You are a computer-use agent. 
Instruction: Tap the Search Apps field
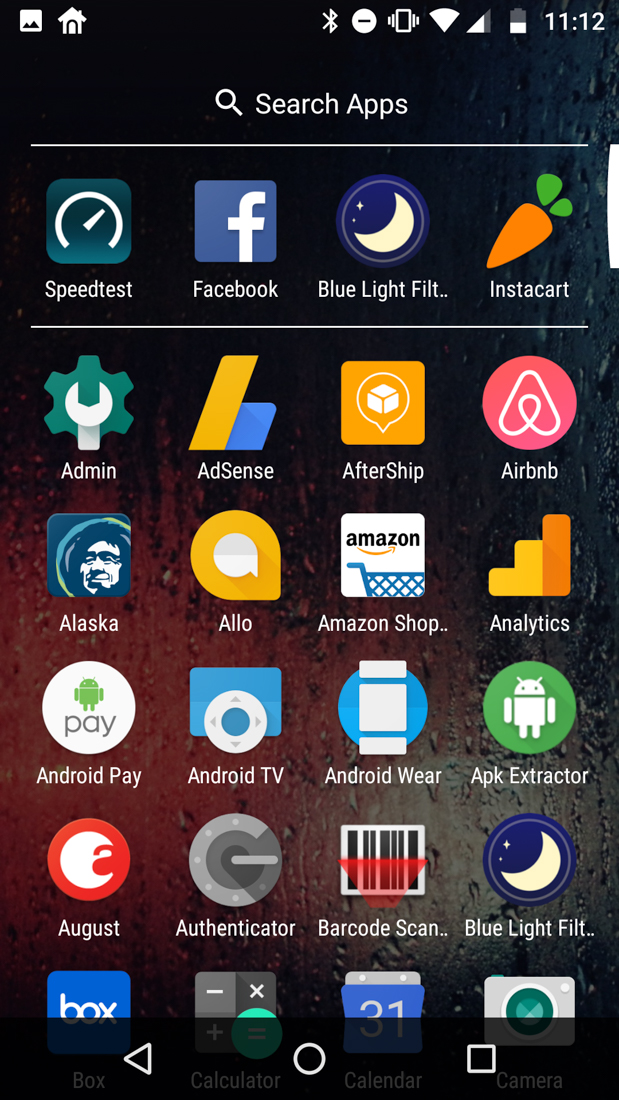(x=310, y=104)
